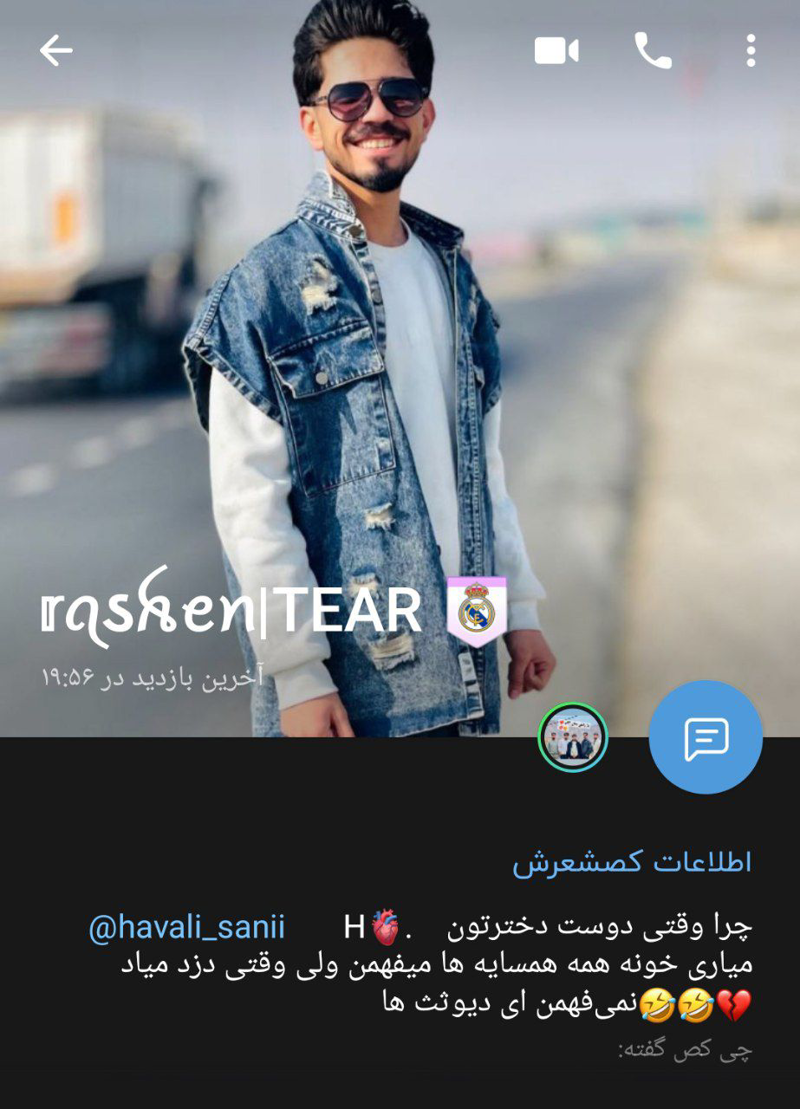This screenshot has height=1109, width=800.
Task: Tap the Real Madrid emoji status badge
Action: click(x=476, y=610)
